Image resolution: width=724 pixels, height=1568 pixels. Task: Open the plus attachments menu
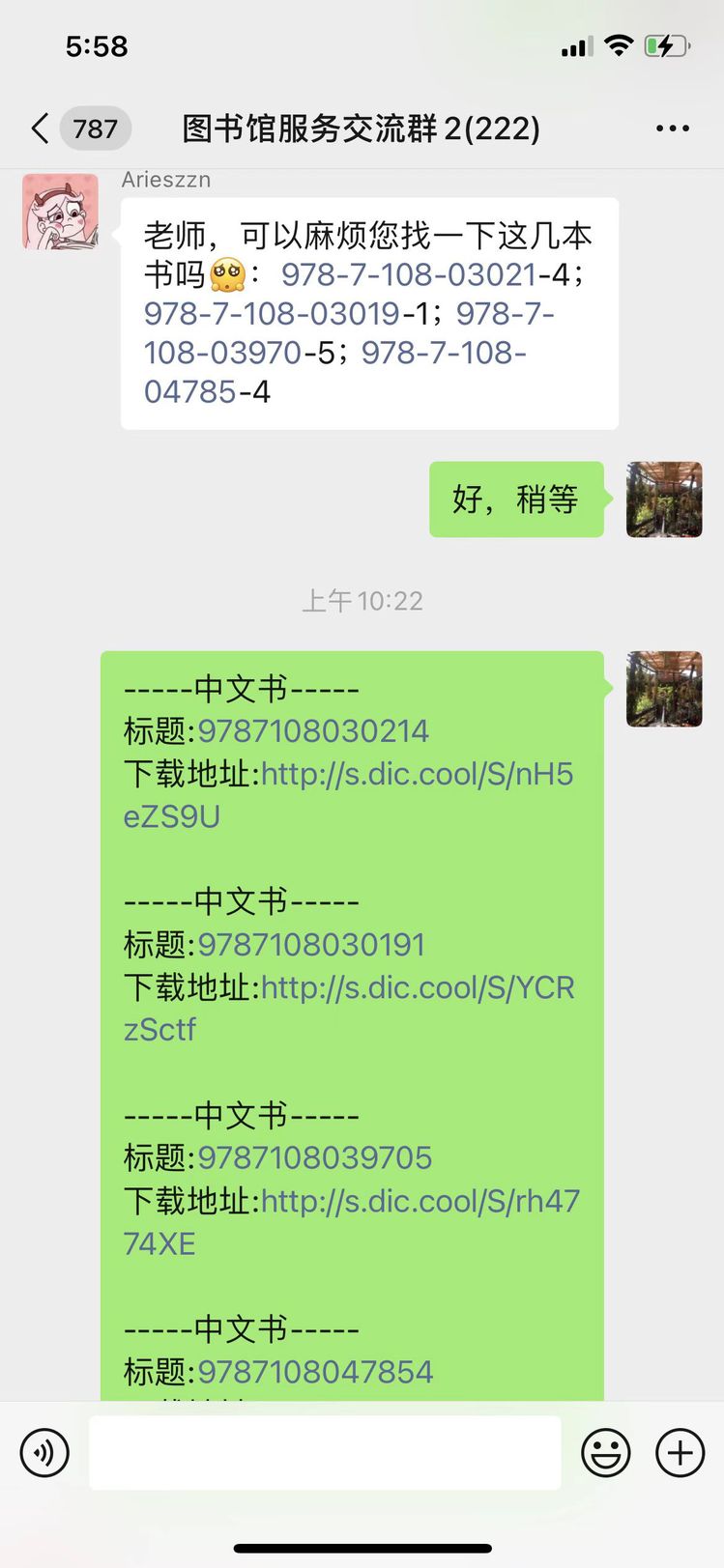click(681, 1452)
